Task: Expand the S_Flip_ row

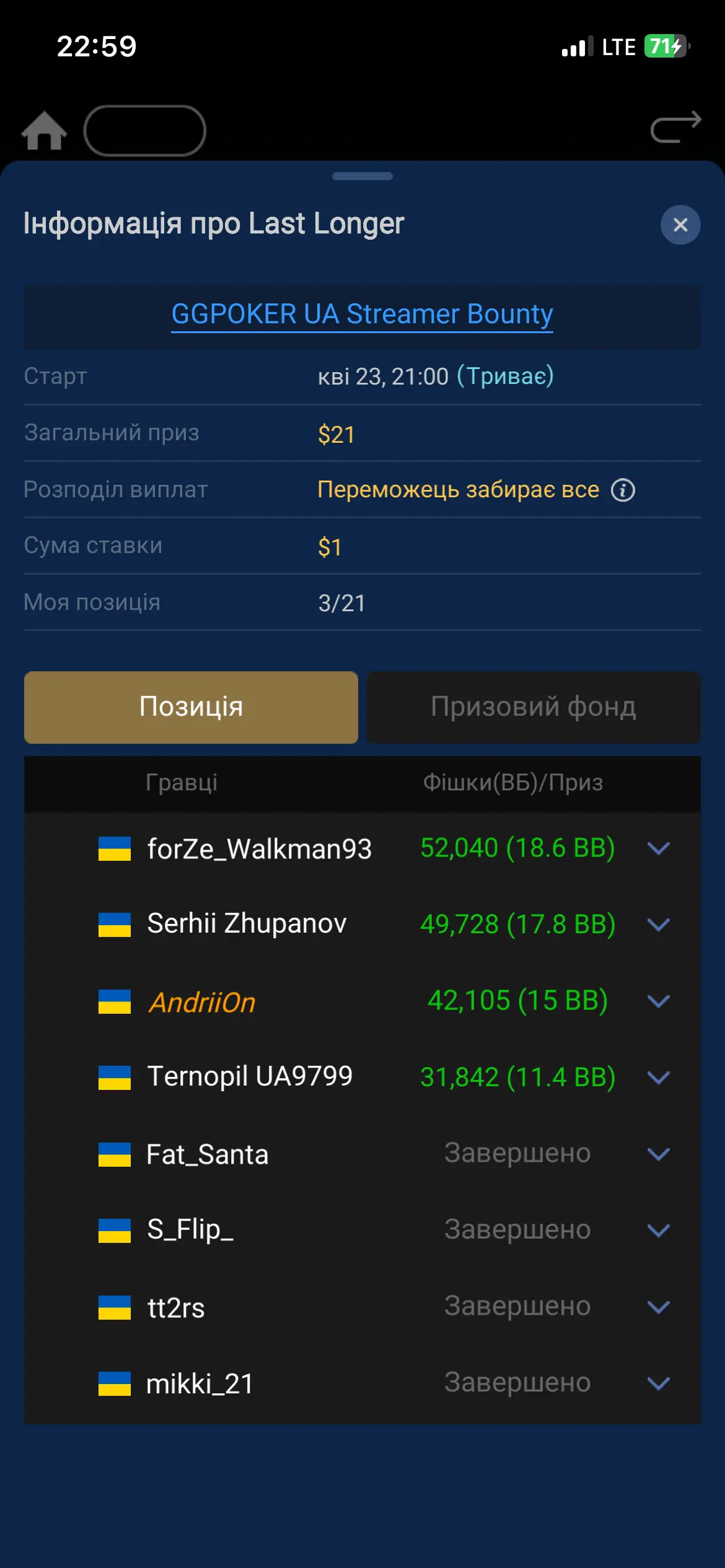Action: 658,1230
